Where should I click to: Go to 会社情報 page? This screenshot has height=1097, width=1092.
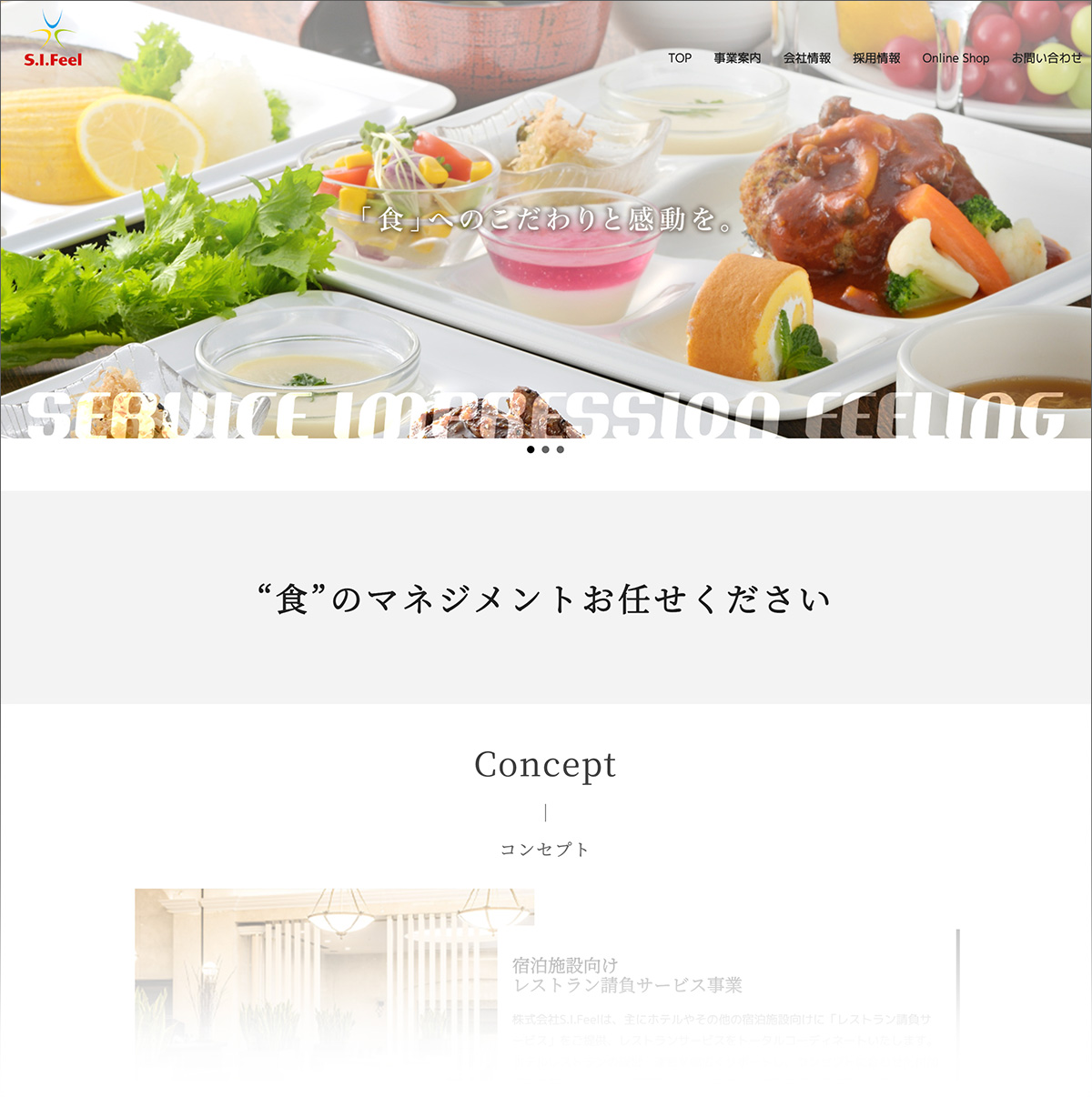(x=807, y=58)
